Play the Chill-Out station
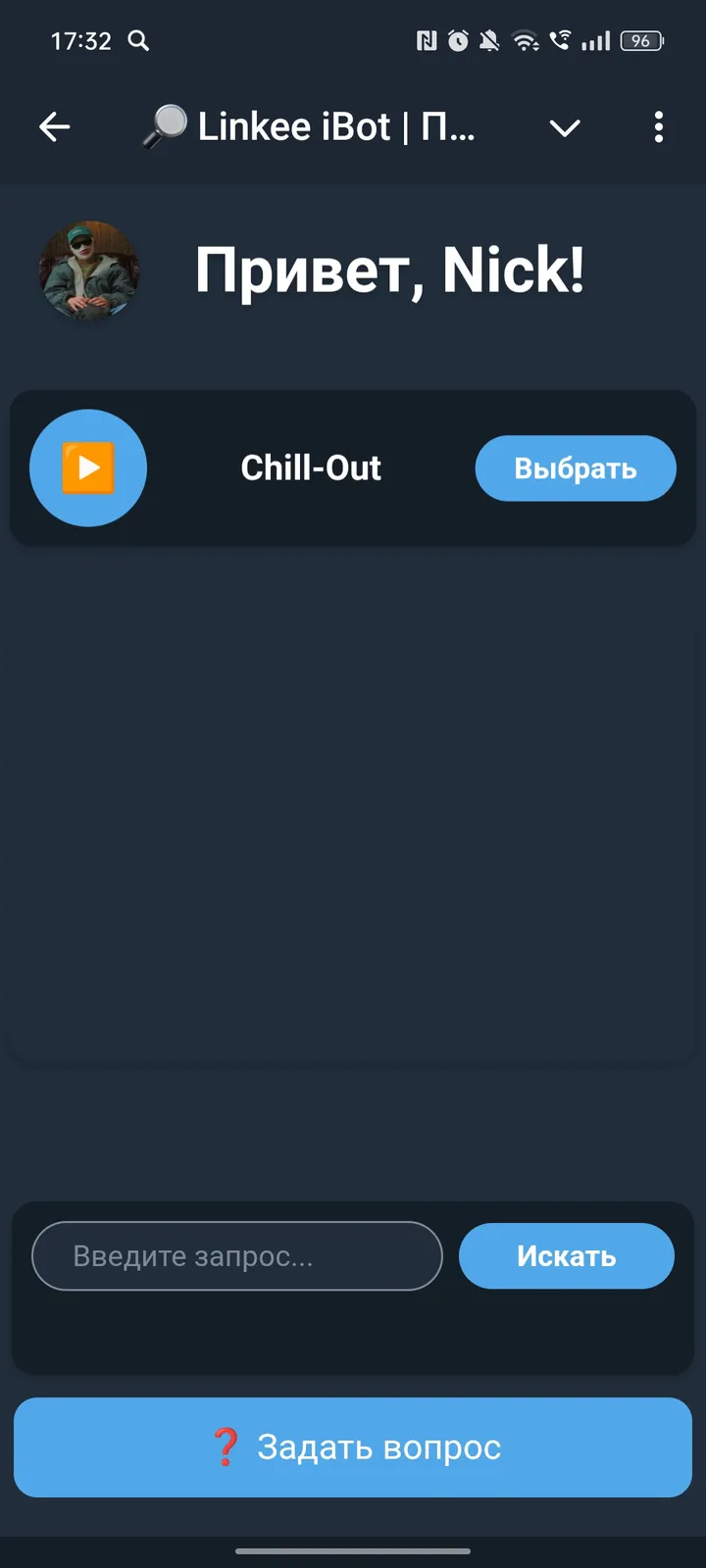 tap(87, 467)
